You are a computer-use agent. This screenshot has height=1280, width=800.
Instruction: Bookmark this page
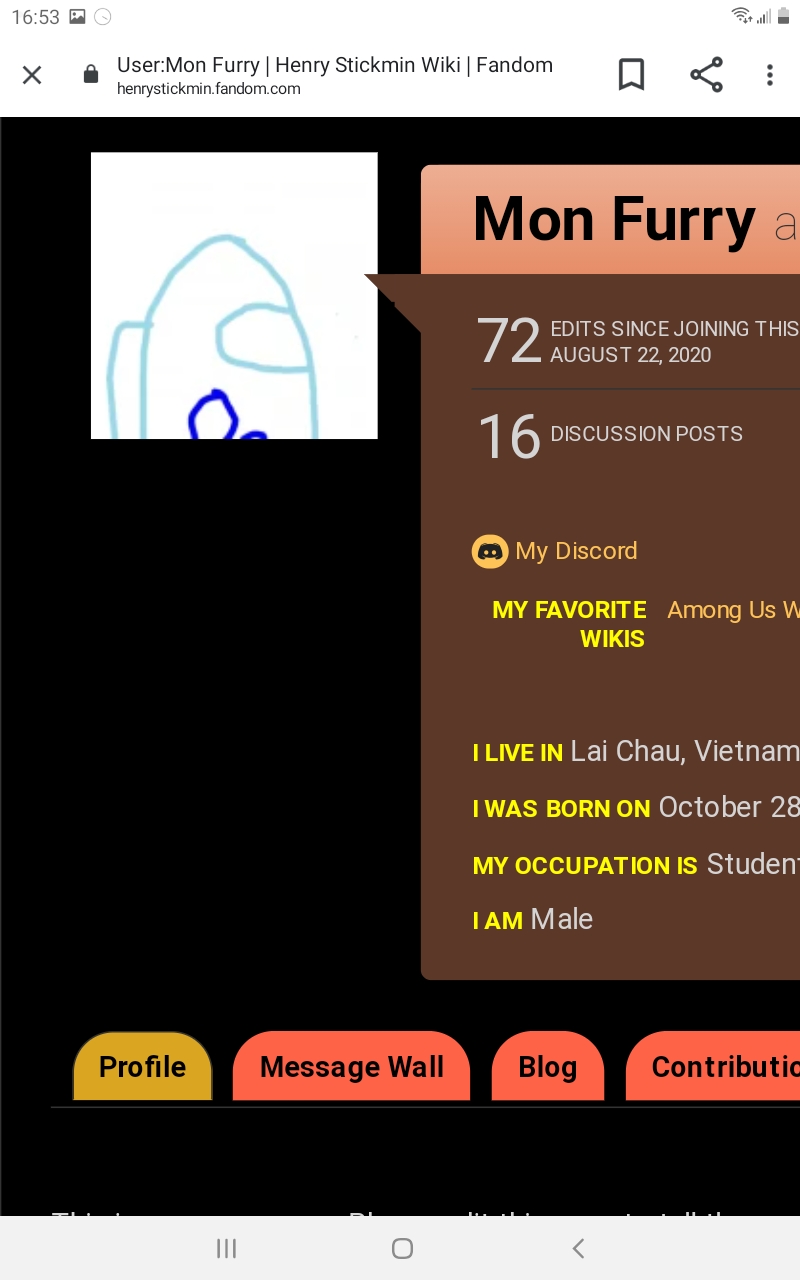pos(631,75)
